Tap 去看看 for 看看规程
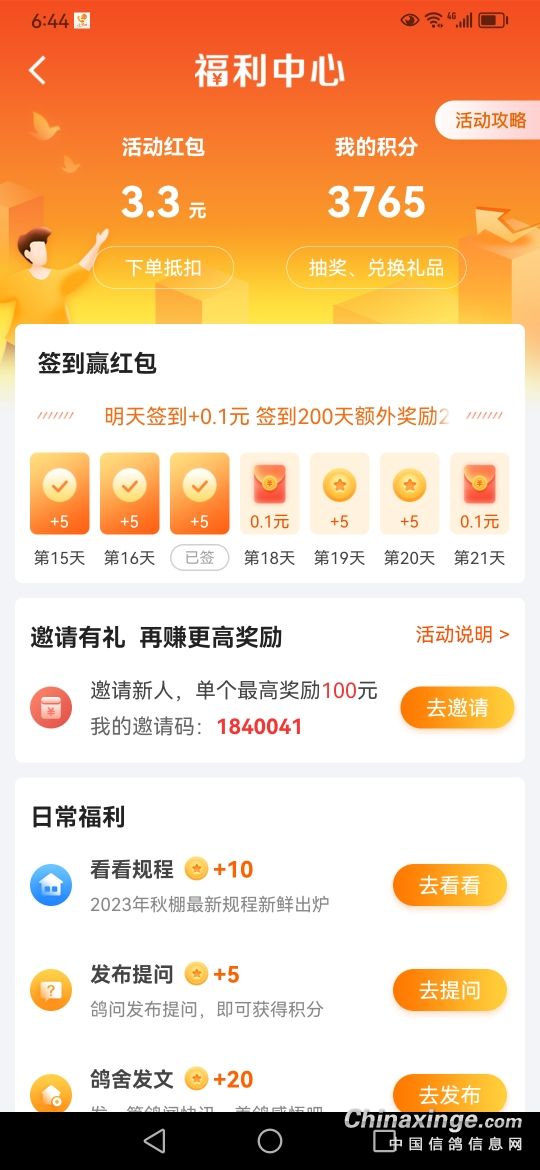The height and width of the screenshot is (1170, 540). pyautogui.click(x=450, y=886)
